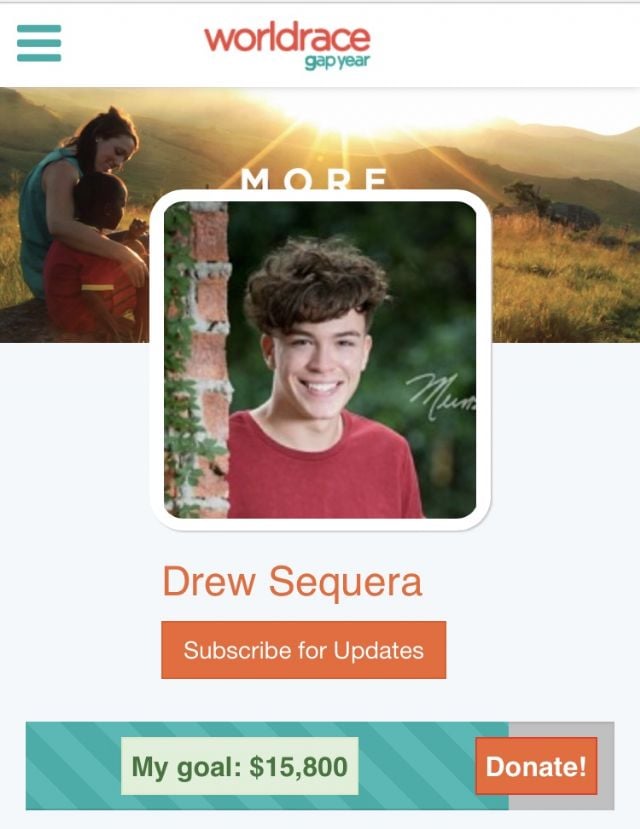Open Drew Sequera's profile photo

(x=320, y=360)
